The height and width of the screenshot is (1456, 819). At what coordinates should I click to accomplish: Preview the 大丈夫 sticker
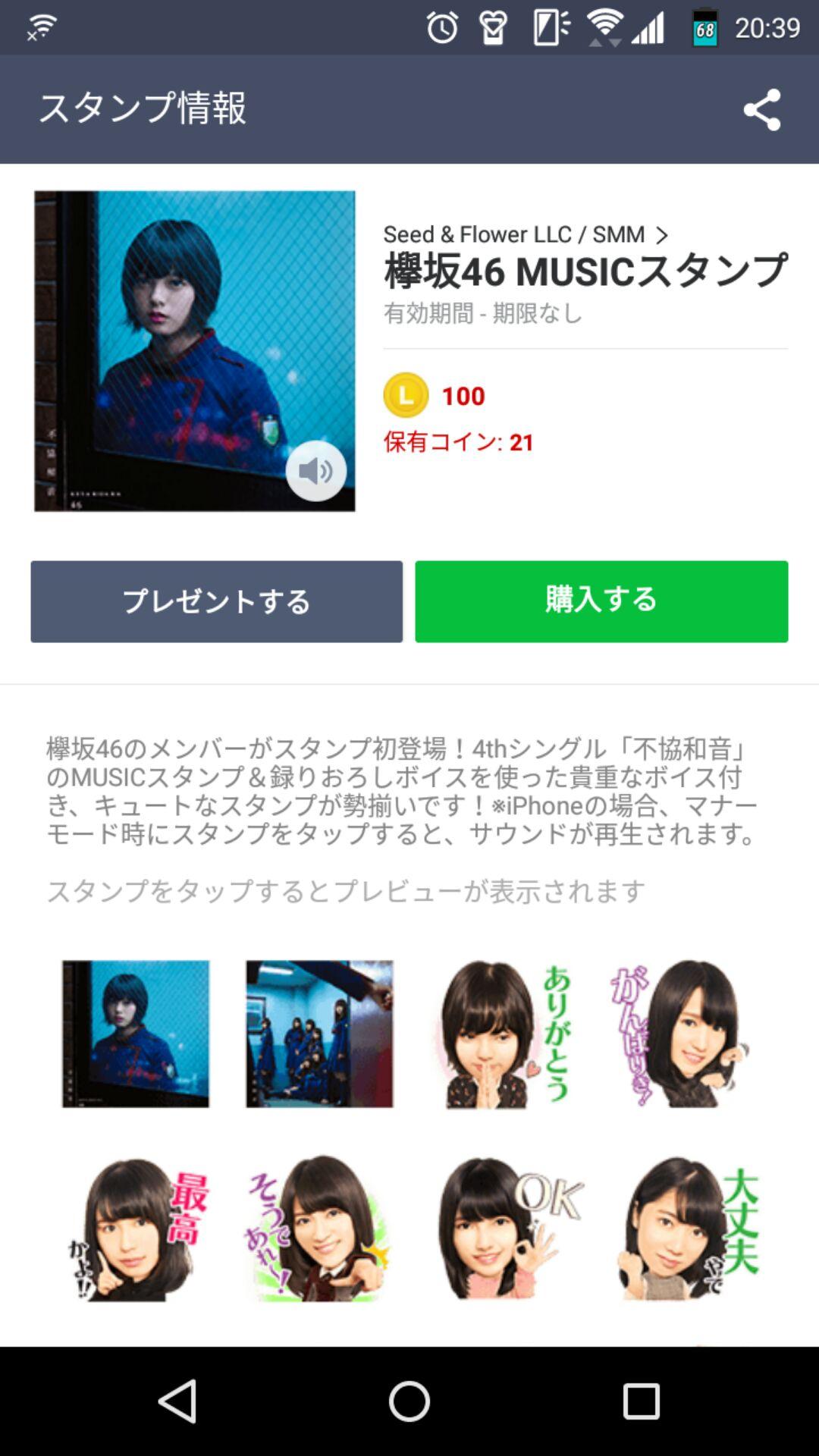tap(686, 1228)
